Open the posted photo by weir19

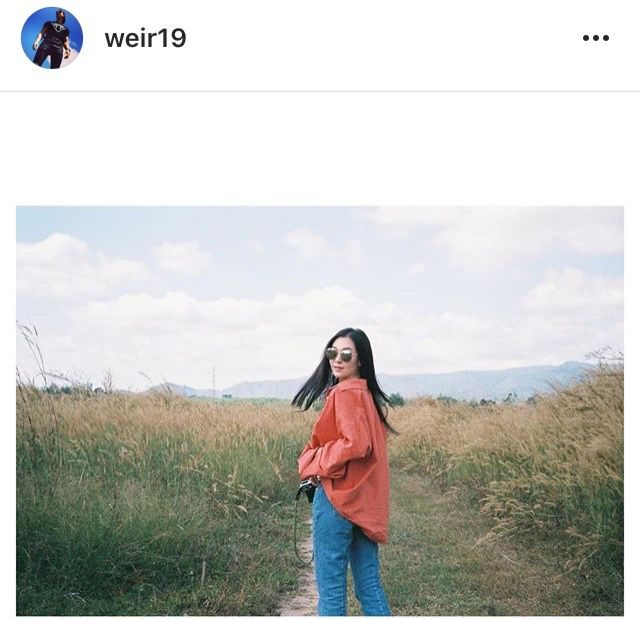[320, 410]
